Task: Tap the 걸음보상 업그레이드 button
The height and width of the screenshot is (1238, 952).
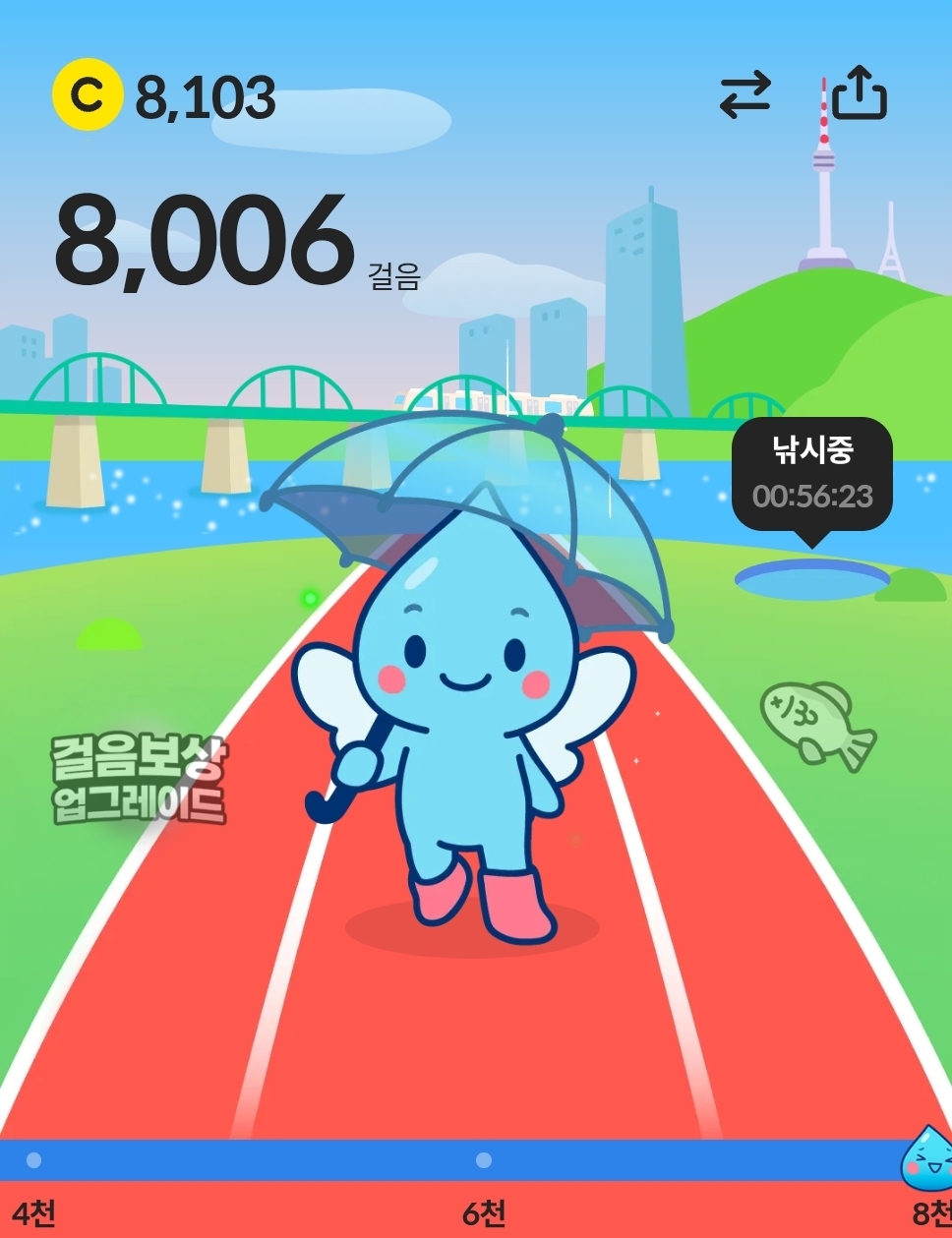Action: [x=139, y=780]
